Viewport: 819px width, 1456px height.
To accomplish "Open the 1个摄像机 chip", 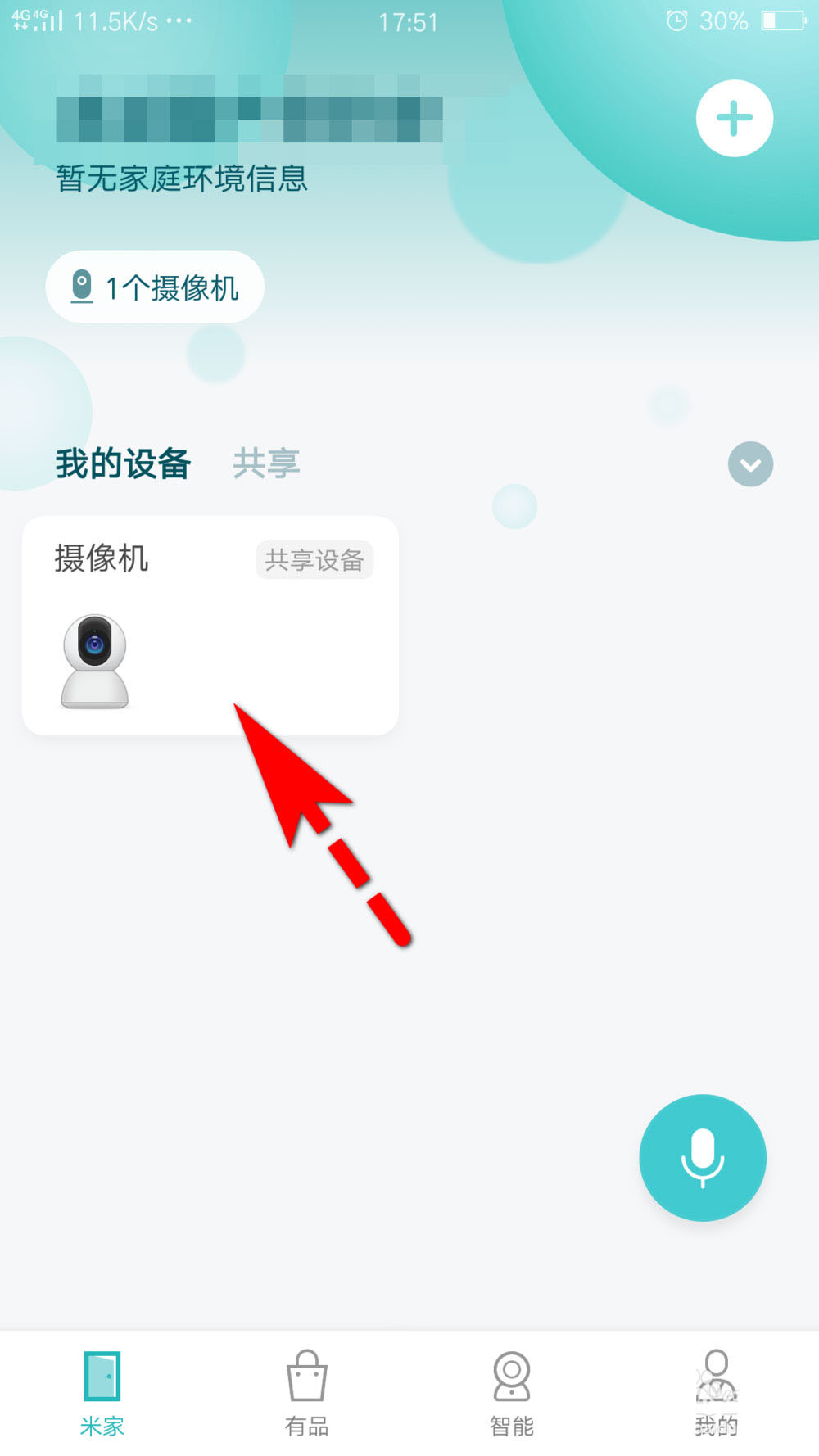I will pos(155,287).
